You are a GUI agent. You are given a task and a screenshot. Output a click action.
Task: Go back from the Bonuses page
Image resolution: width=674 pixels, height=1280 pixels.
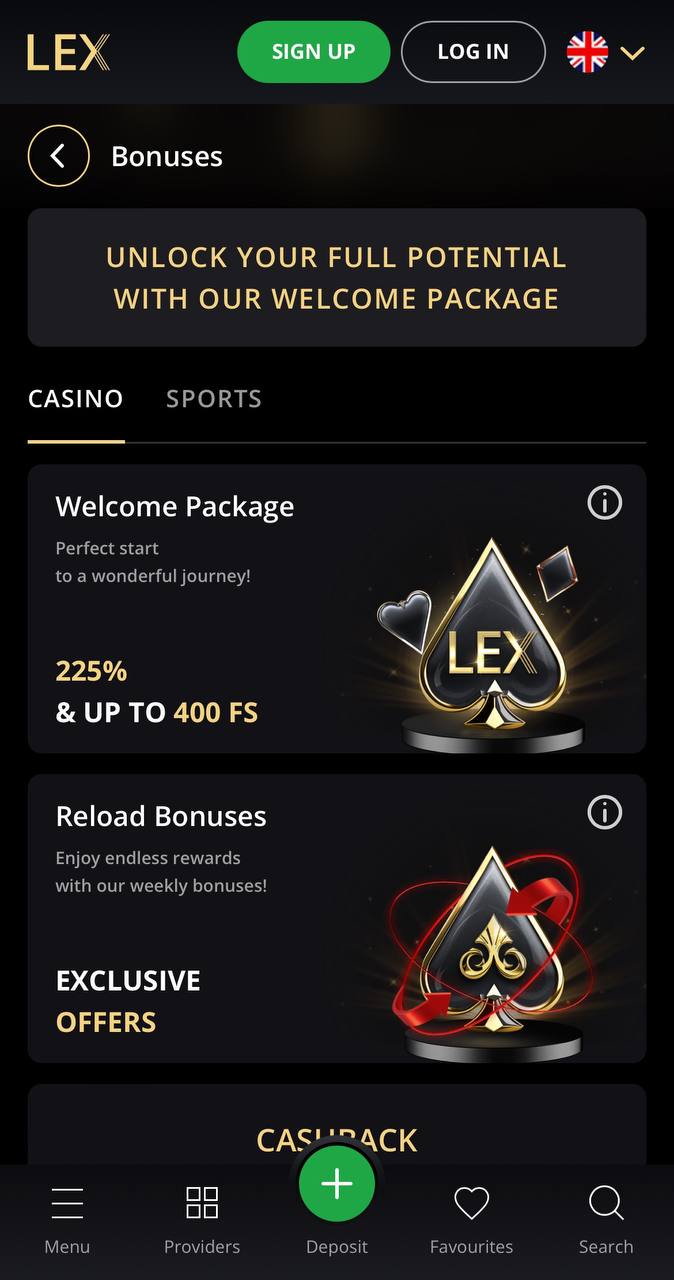58,156
